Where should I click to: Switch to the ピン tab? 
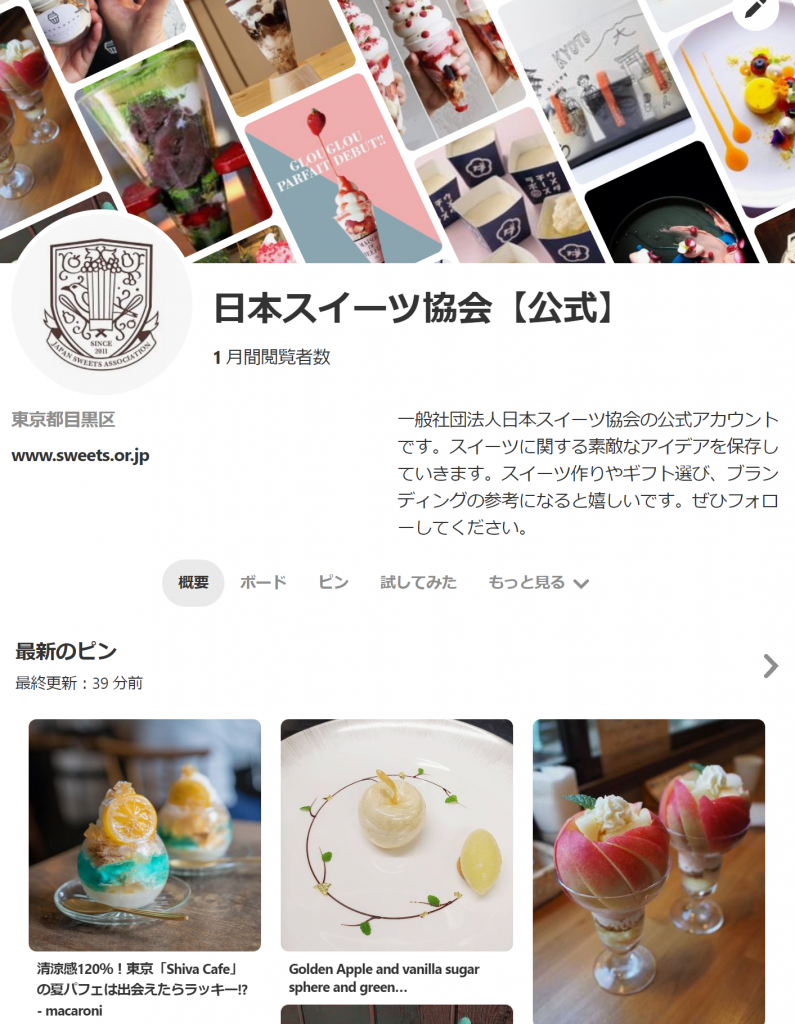[333, 583]
